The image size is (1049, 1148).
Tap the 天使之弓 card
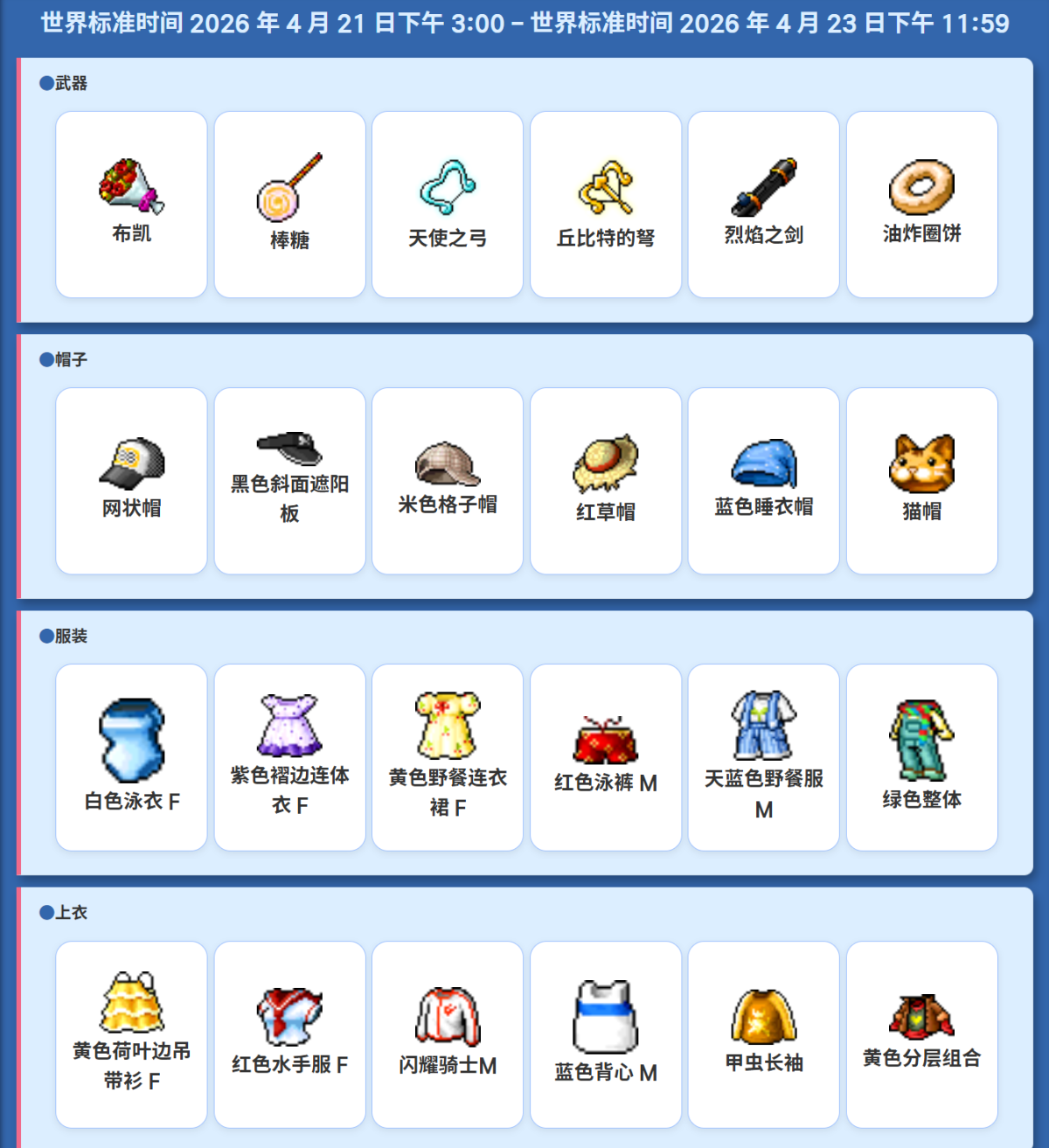click(x=448, y=205)
